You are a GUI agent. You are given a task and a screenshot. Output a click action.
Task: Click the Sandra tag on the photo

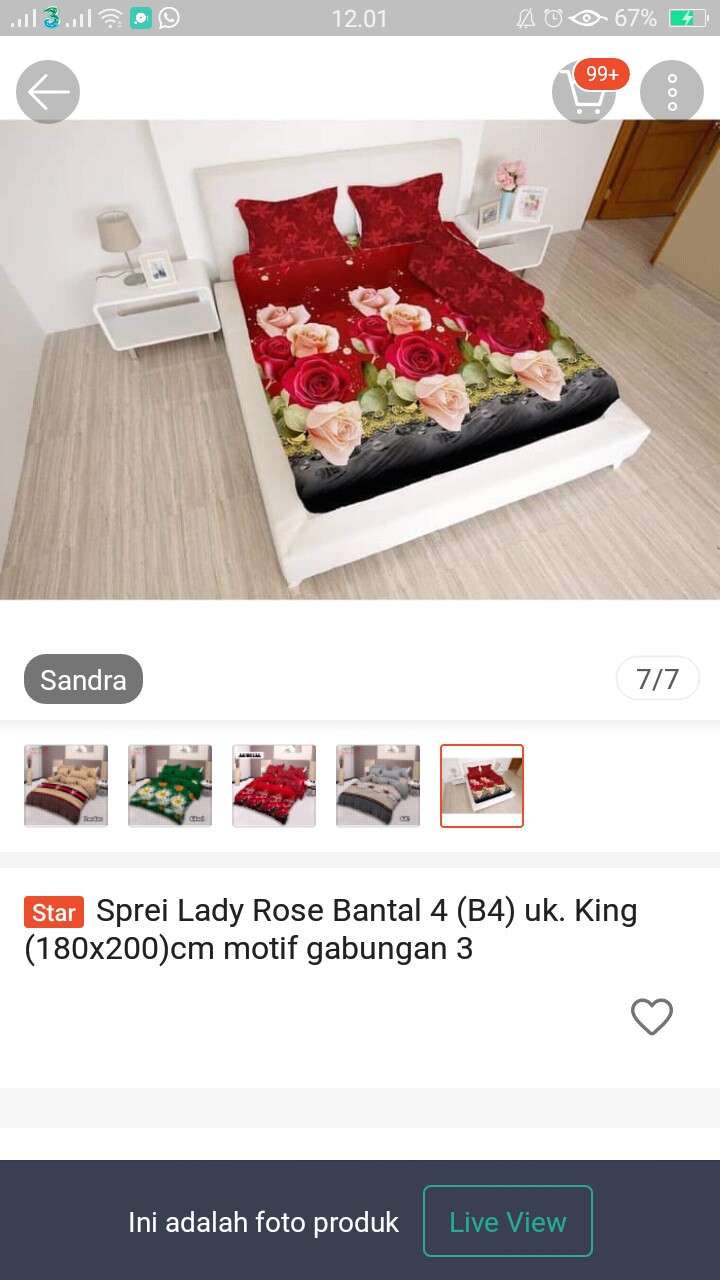pyautogui.click(x=83, y=679)
